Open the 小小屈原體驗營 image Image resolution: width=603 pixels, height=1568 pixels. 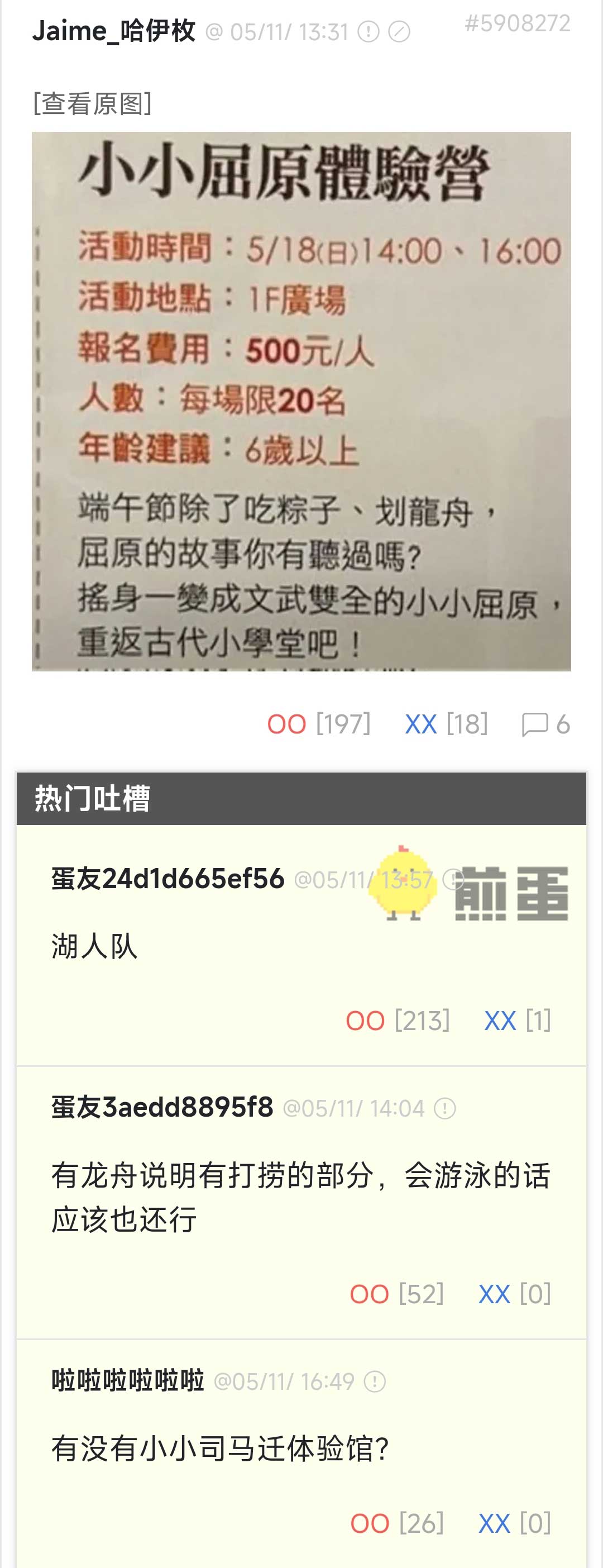pos(301,402)
